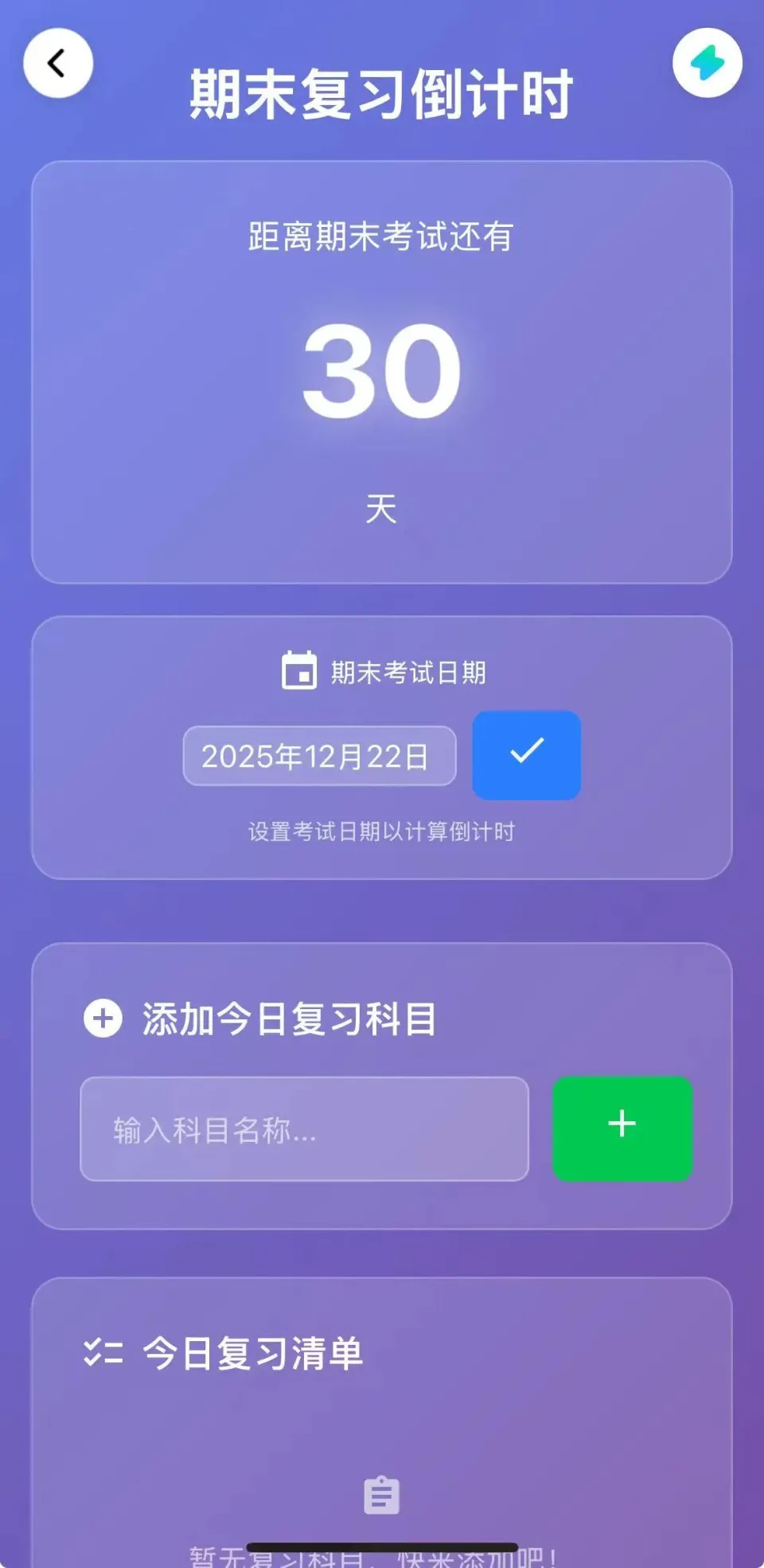Focus the subject name input field
The height and width of the screenshot is (1568, 764).
(304, 1128)
